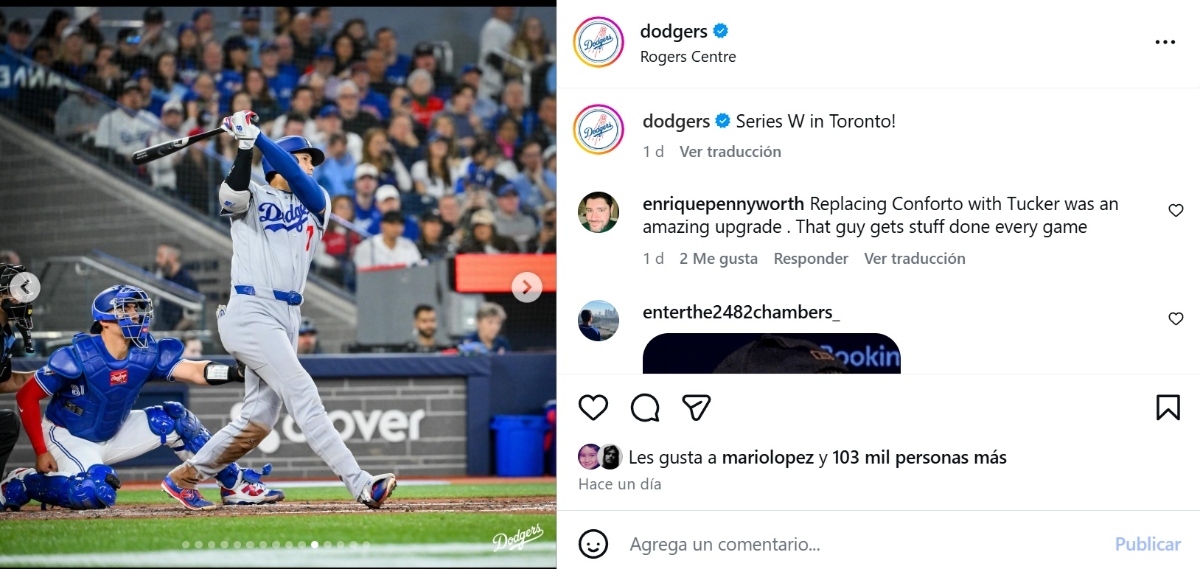The width and height of the screenshot is (1200, 569).
Task: Open the emoji picker for comments
Action: coord(593,544)
